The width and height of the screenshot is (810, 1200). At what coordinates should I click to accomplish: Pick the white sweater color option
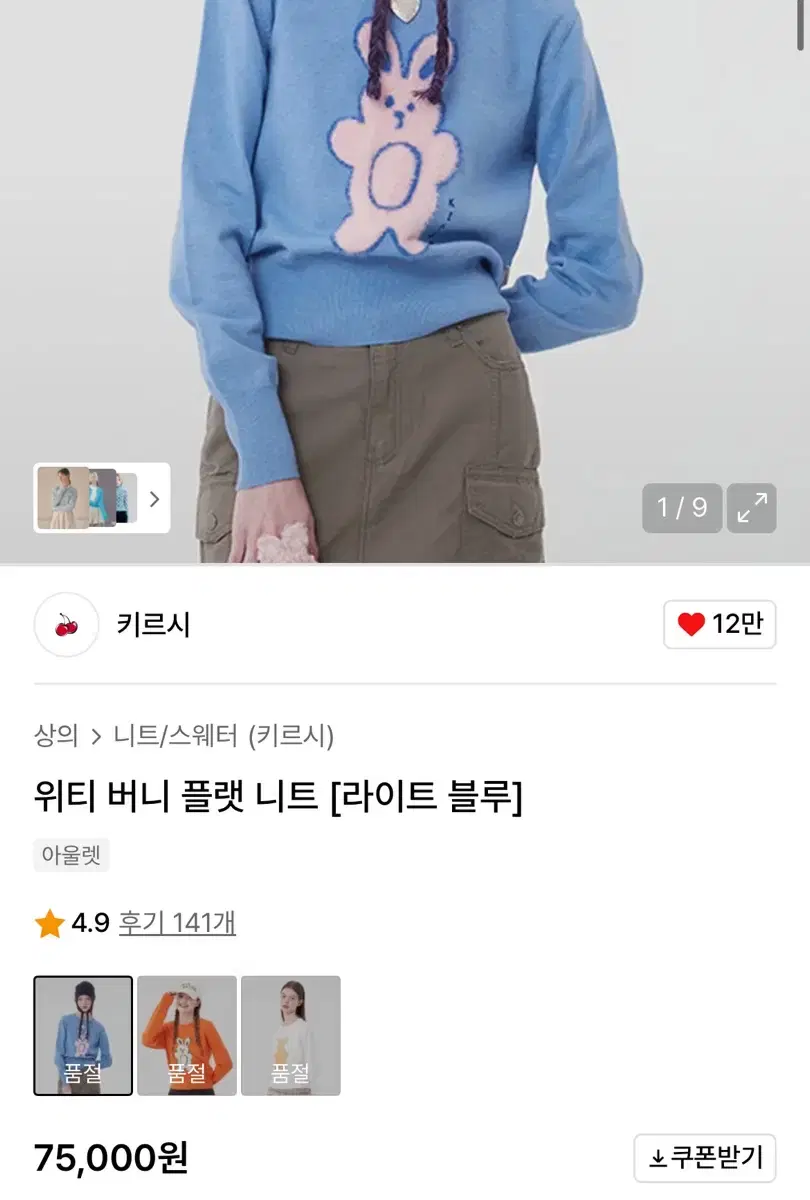(x=291, y=1035)
